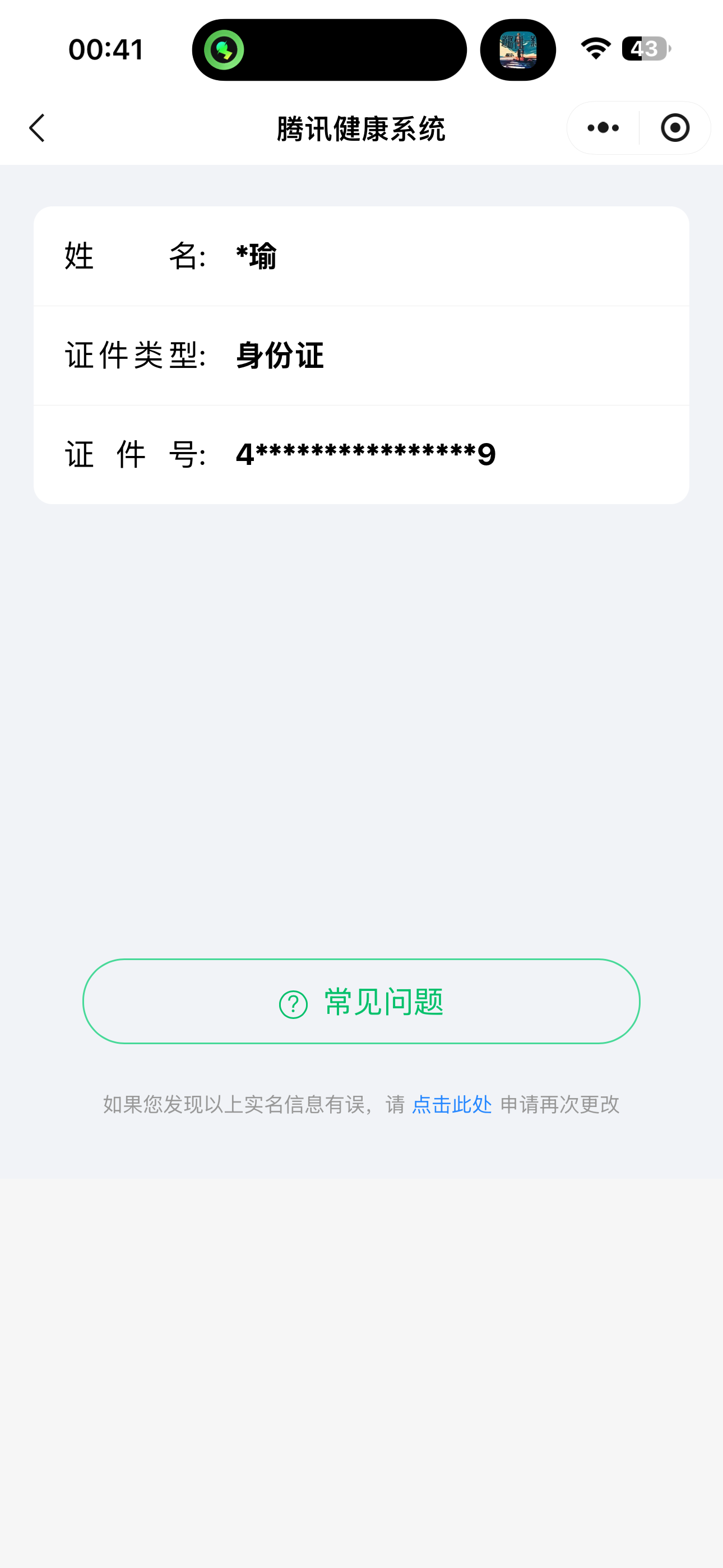The width and height of the screenshot is (723, 1568).
Task: Open the mini program more options menu
Action: click(602, 128)
